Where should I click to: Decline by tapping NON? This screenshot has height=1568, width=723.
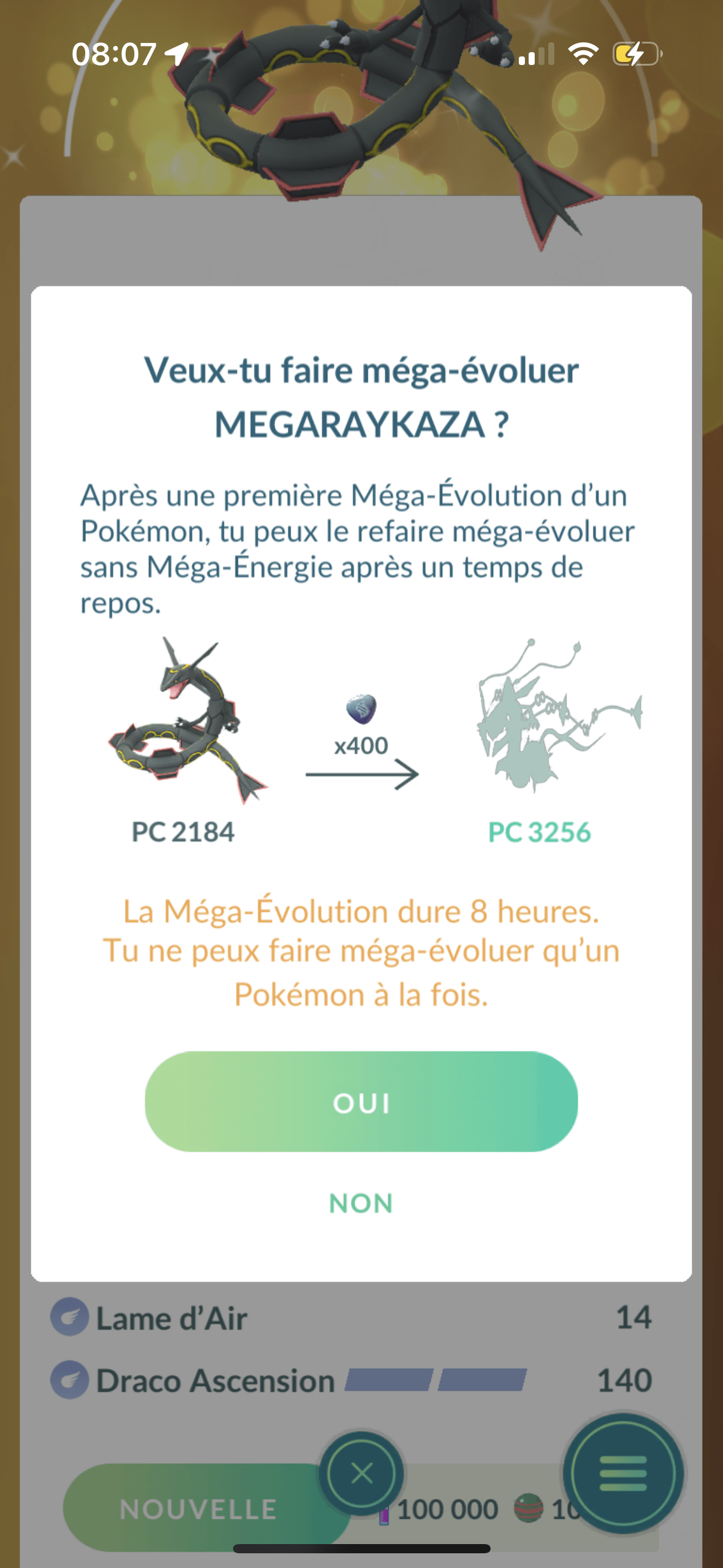(361, 1203)
